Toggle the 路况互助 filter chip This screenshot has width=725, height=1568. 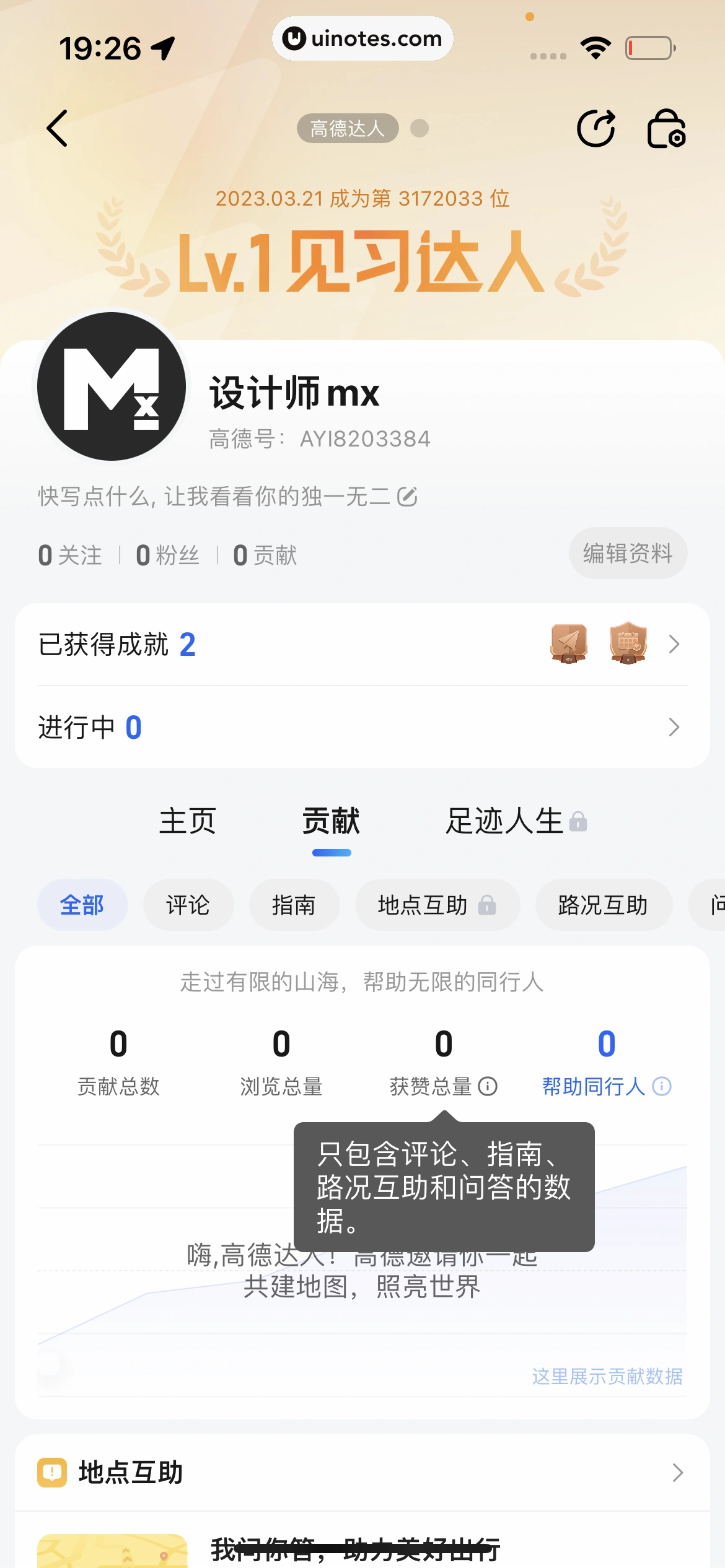point(603,905)
